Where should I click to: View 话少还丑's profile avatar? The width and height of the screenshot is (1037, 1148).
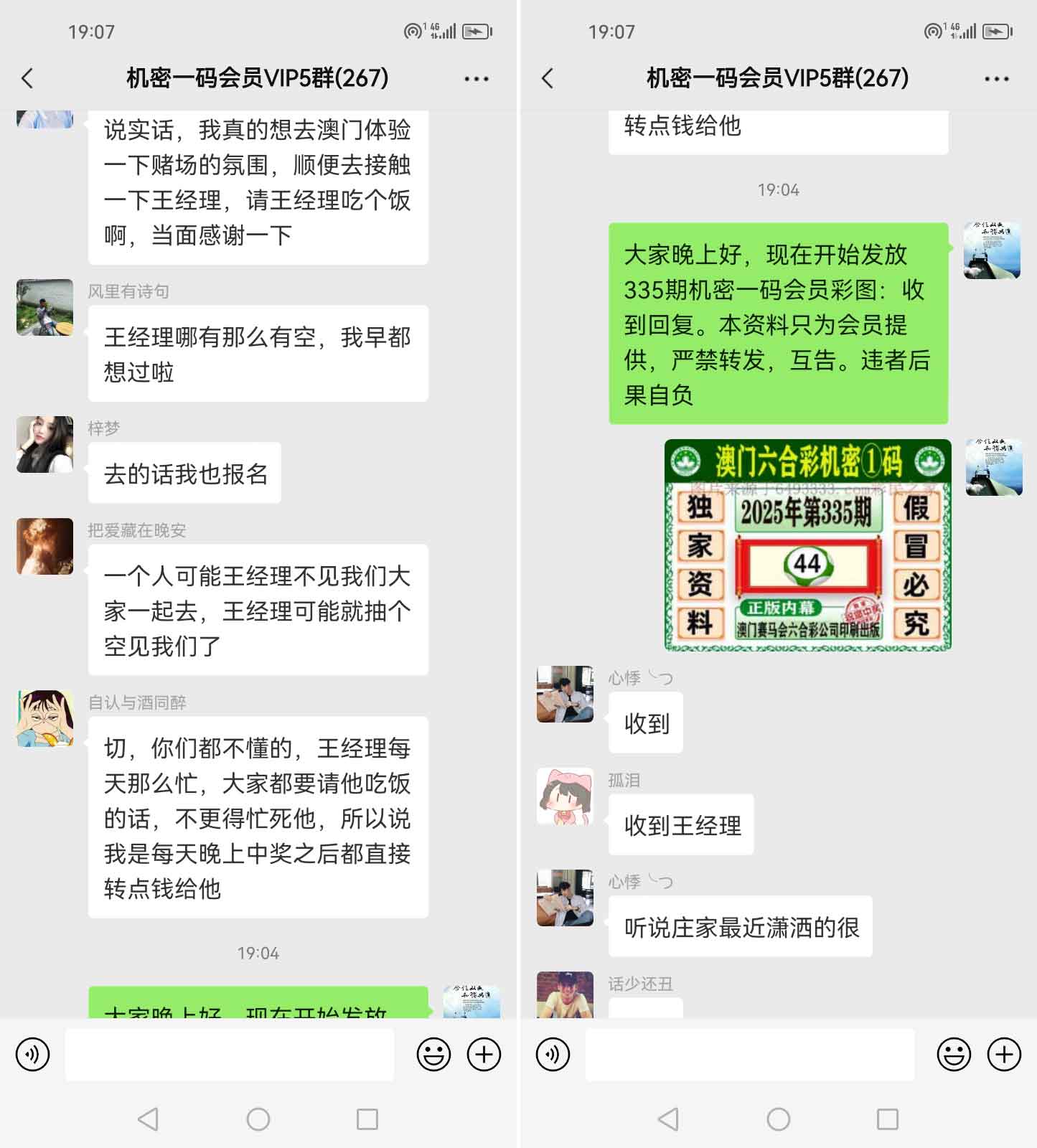click(566, 995)
